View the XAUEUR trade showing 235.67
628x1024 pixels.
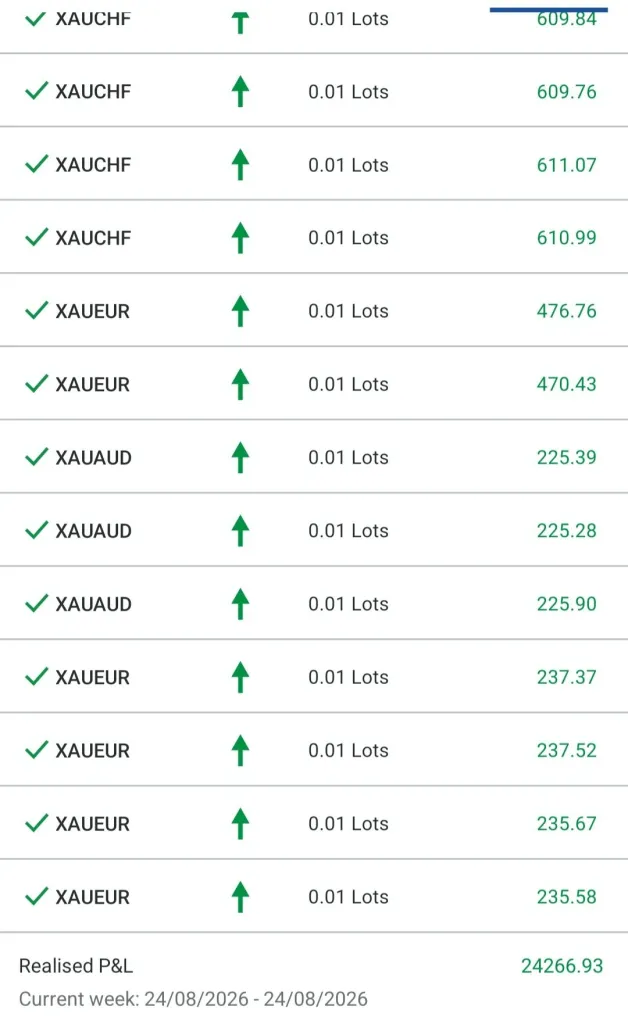point(314,822)
